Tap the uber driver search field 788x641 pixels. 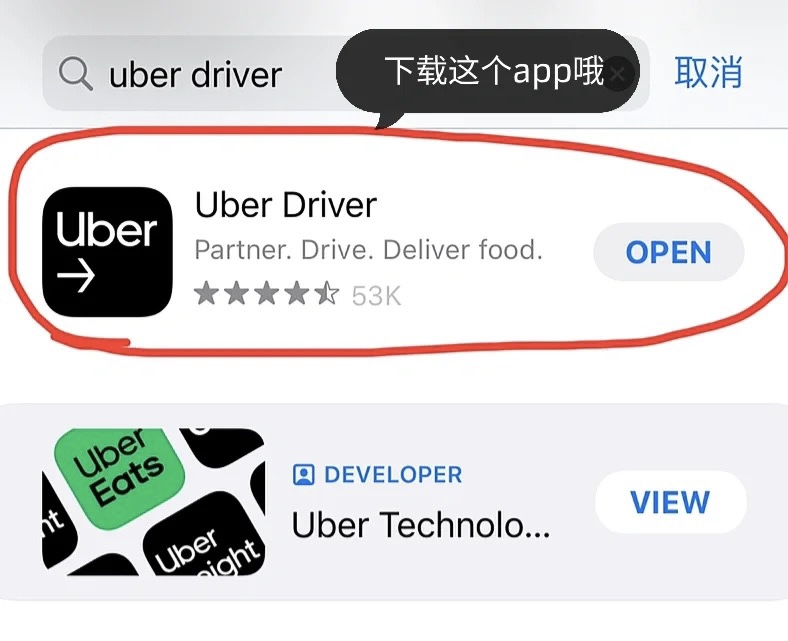click(x=200, y=74)
